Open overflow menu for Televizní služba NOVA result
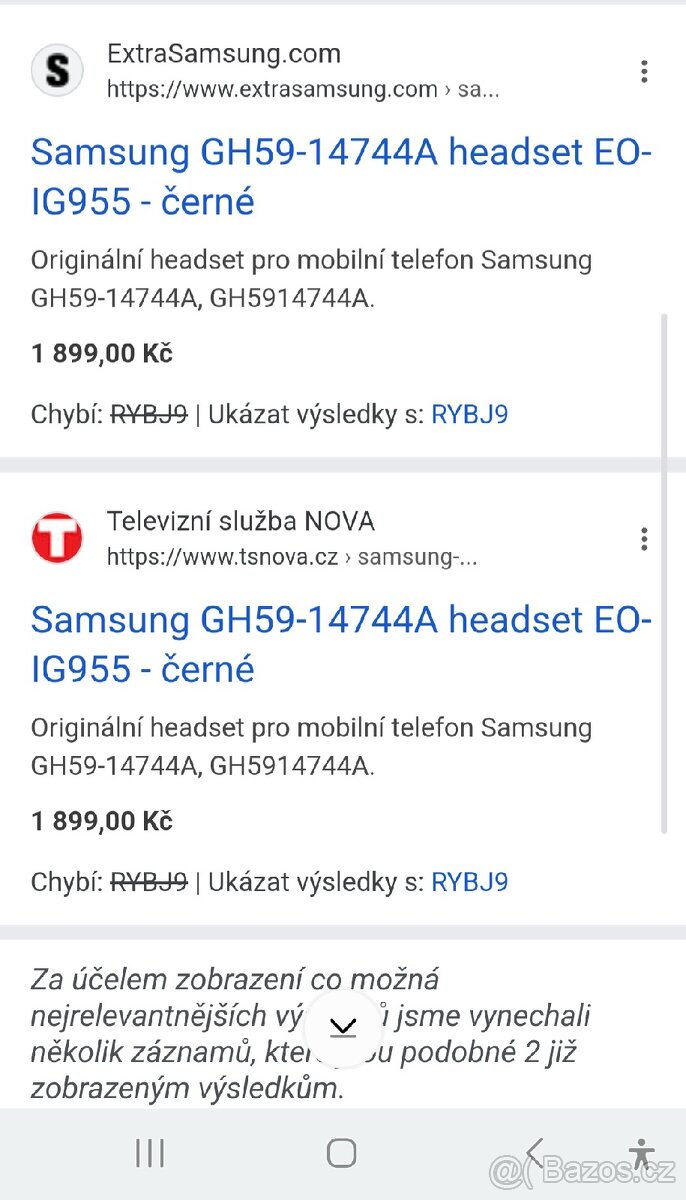The image size is (686, 1200). [x=644, y=539]
